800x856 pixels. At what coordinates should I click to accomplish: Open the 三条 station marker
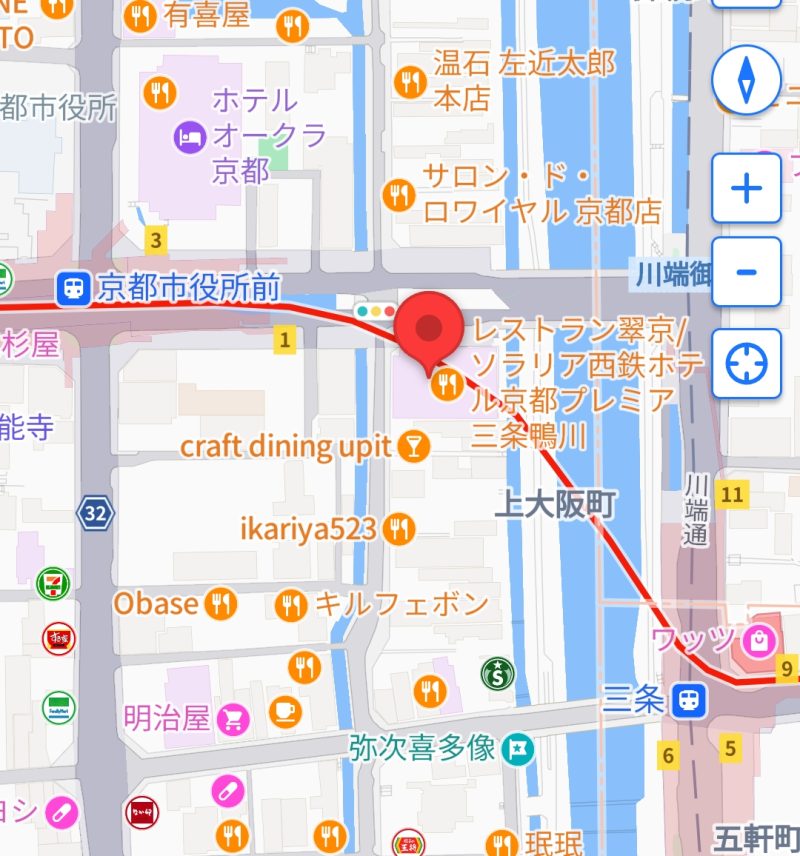[x=687, y=701]
